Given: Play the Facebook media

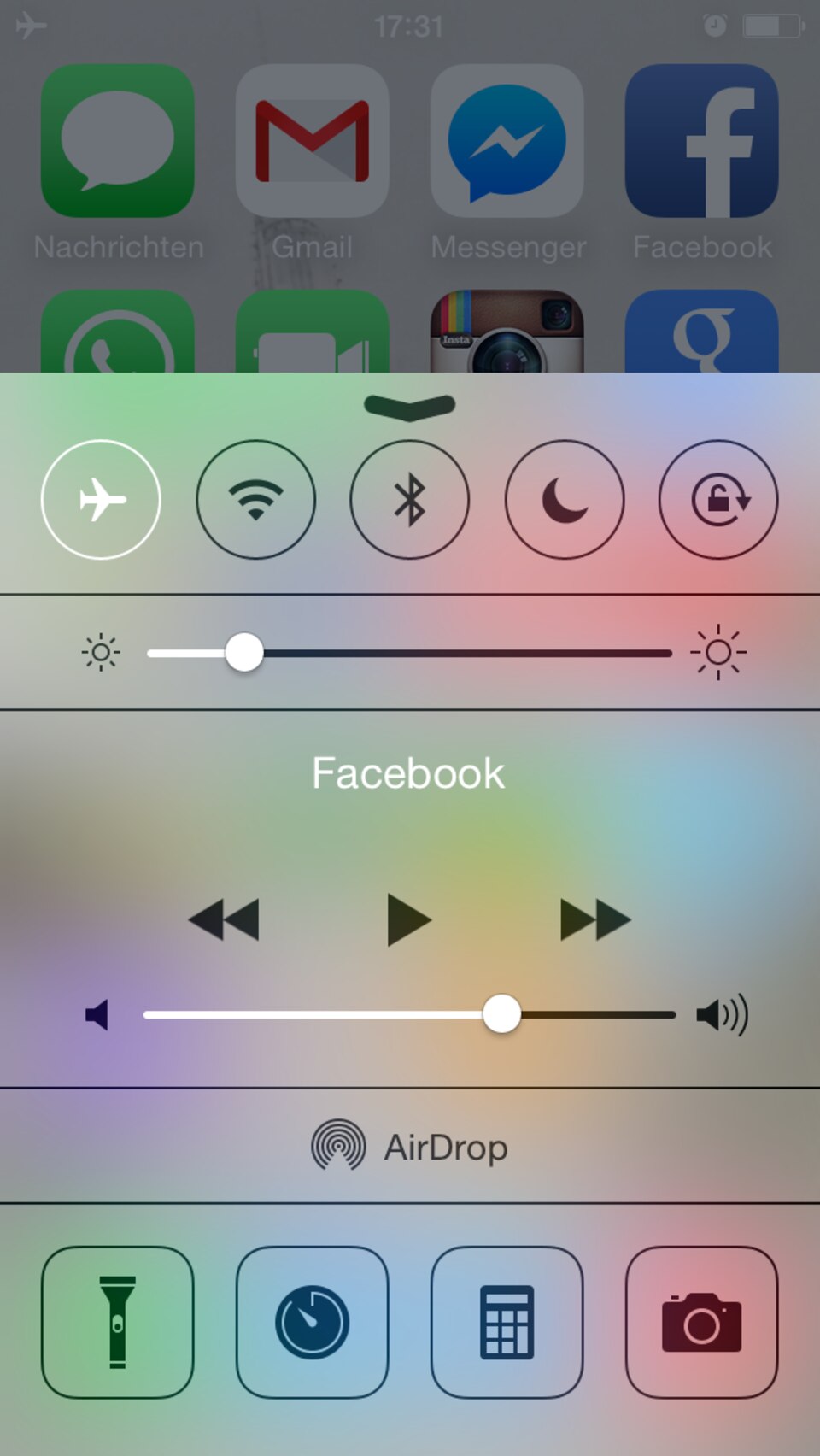Looking at the screenshot, I should click(x=408, y=920).
